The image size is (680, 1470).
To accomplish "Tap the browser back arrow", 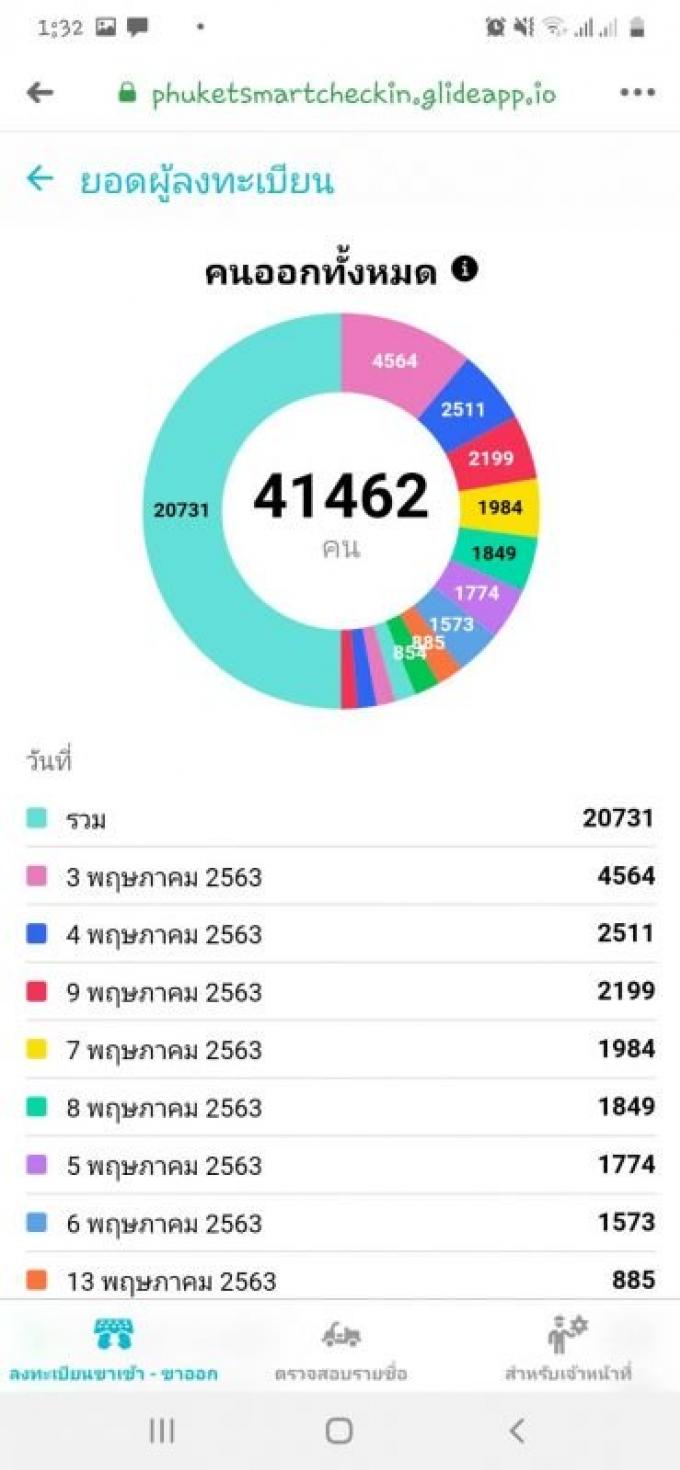I will click(x=40, y=93).
